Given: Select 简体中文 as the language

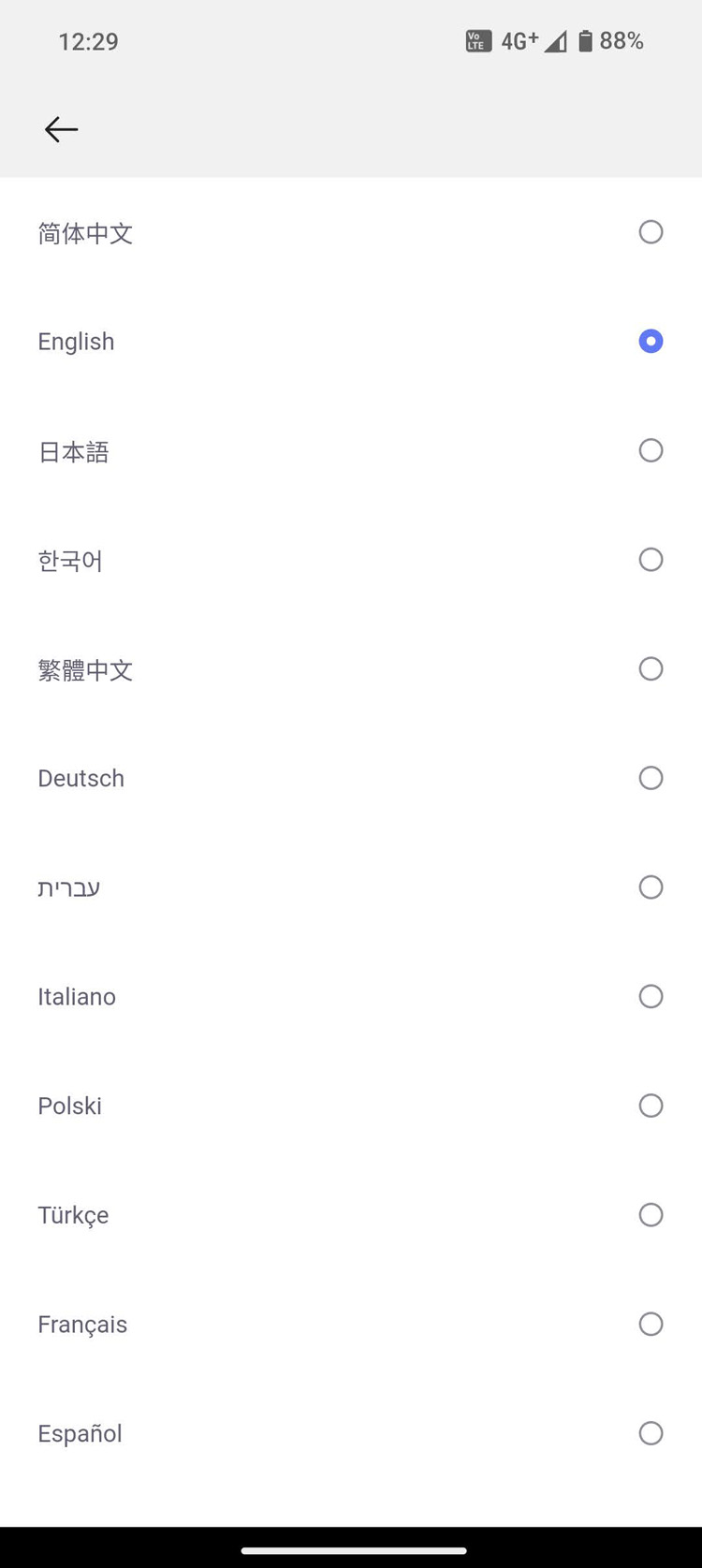Looking at the screenshot, I should [x=351, y=232].
